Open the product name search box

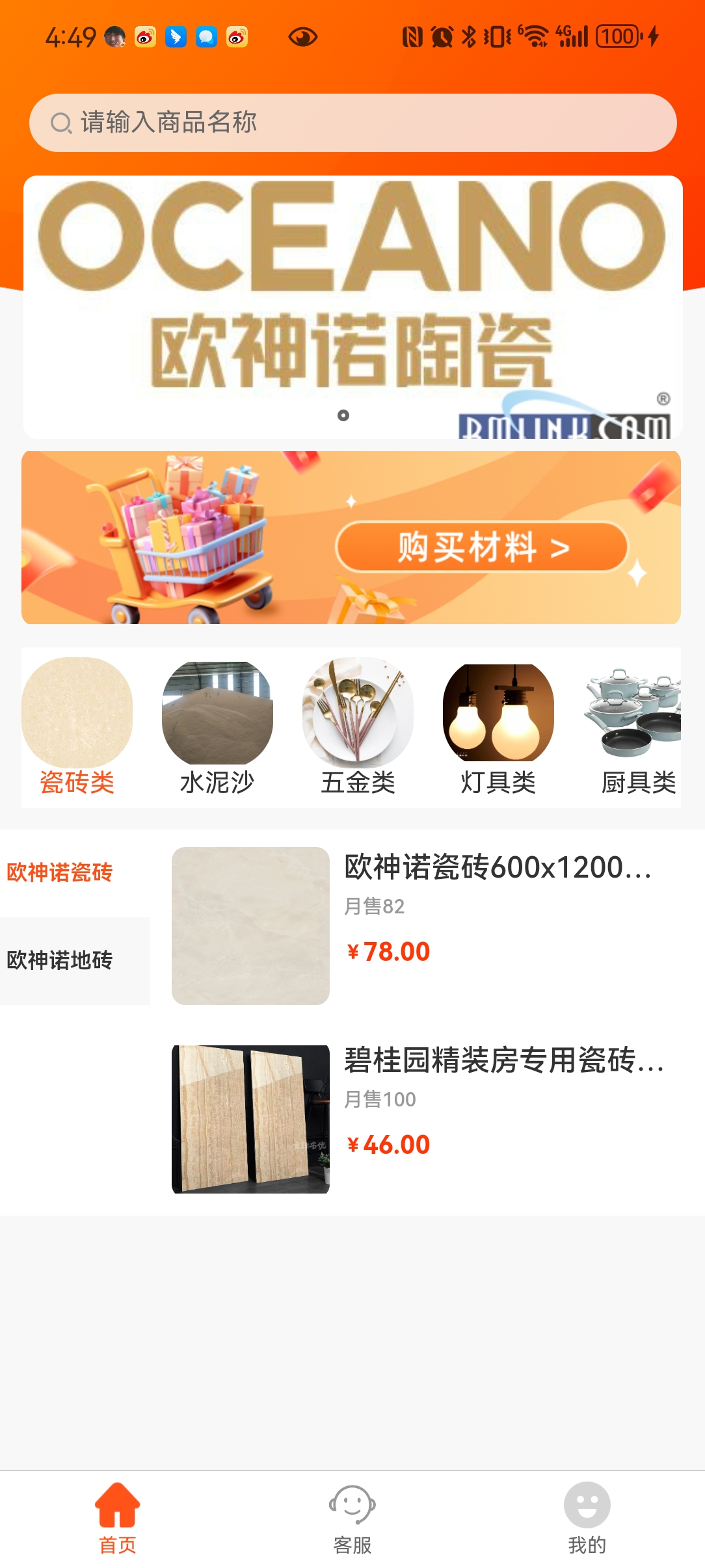coord(352,123)
